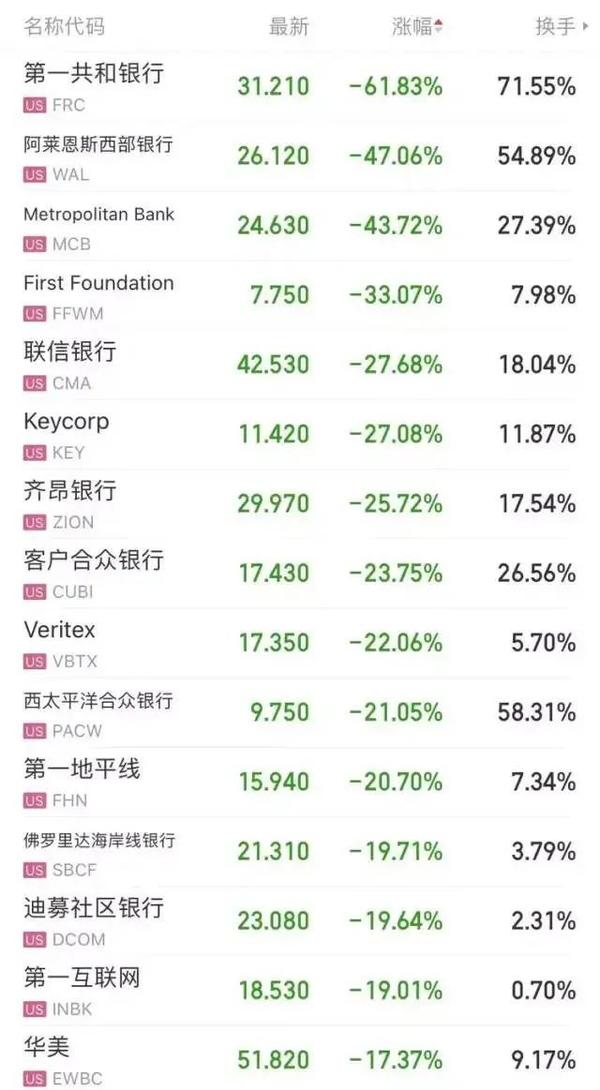600x1090 pixels.
Task: Sort the list by 涨幅 column
Action: (416, 27)
